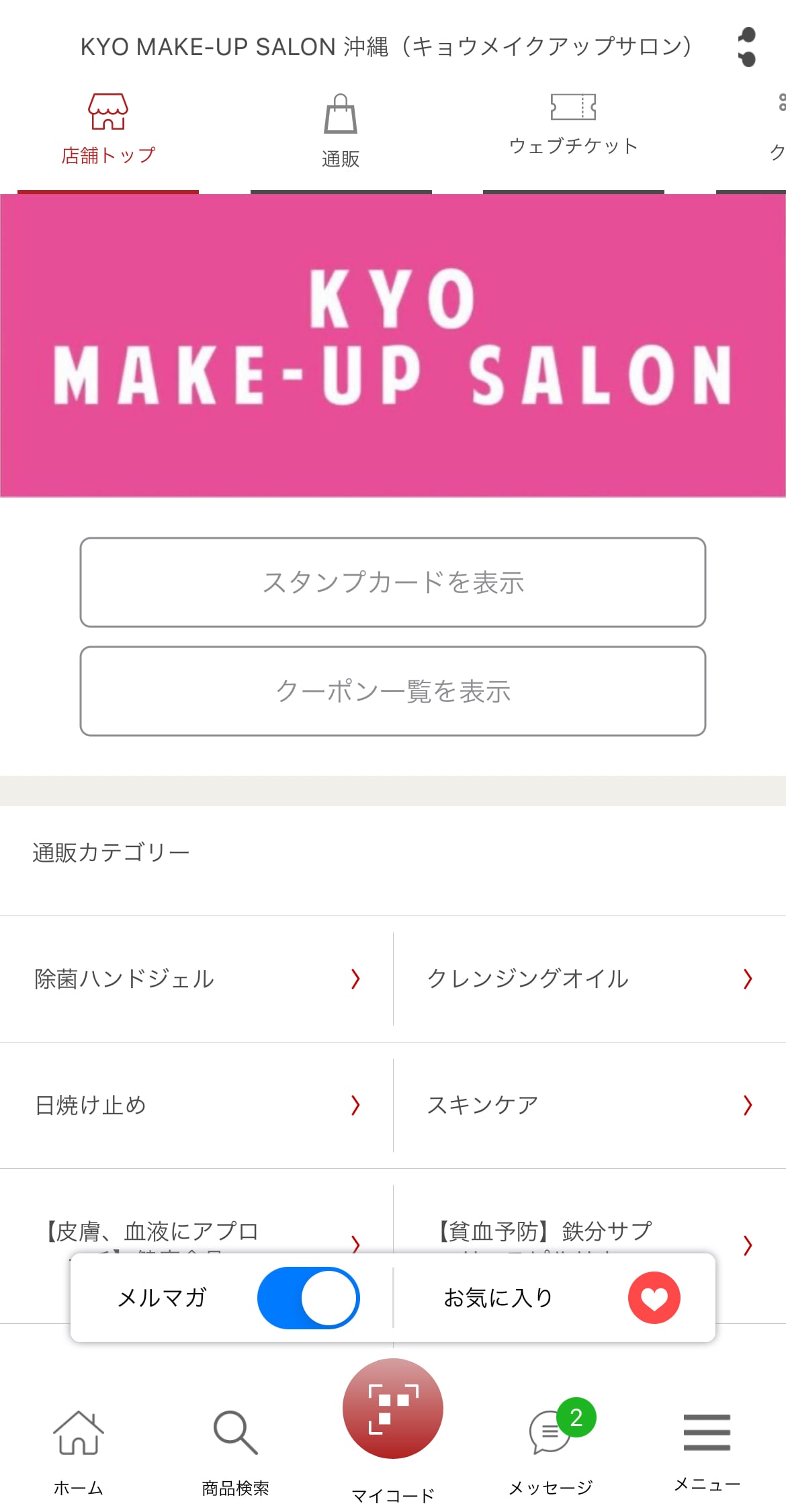Toggle the メルマガ switch off
Screen dimensions: 786x1512
308,1298
